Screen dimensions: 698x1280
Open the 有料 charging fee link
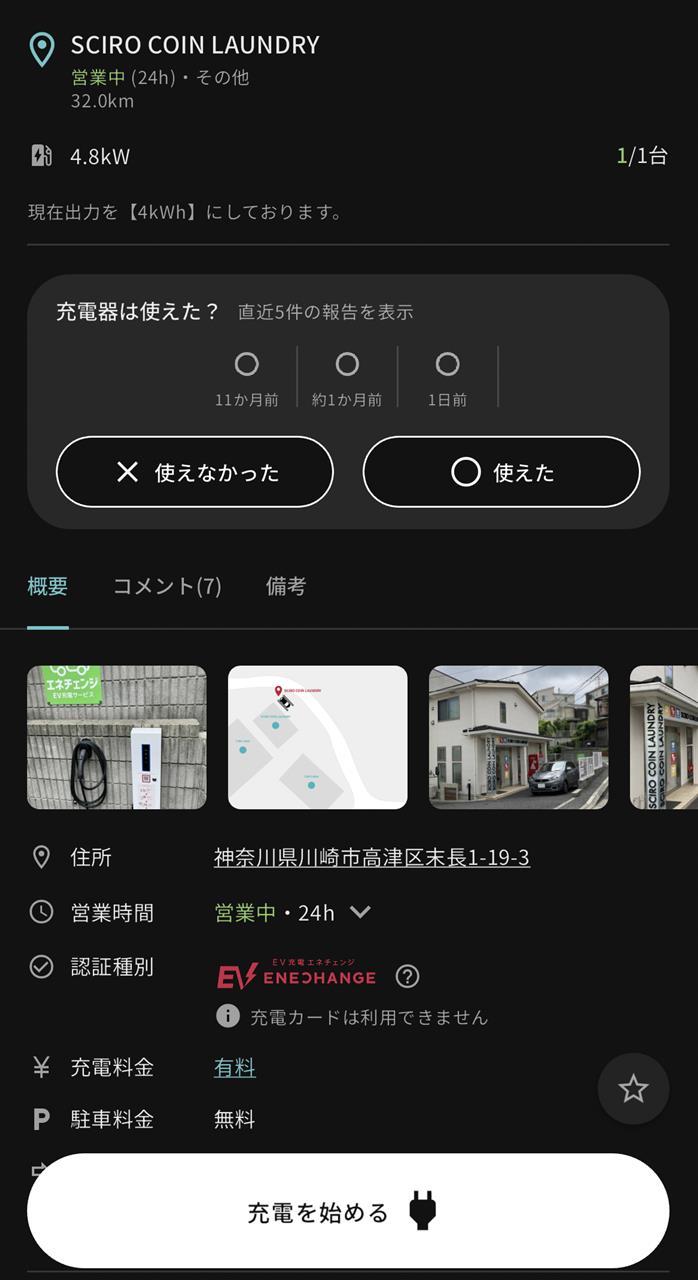point(235,1068)
